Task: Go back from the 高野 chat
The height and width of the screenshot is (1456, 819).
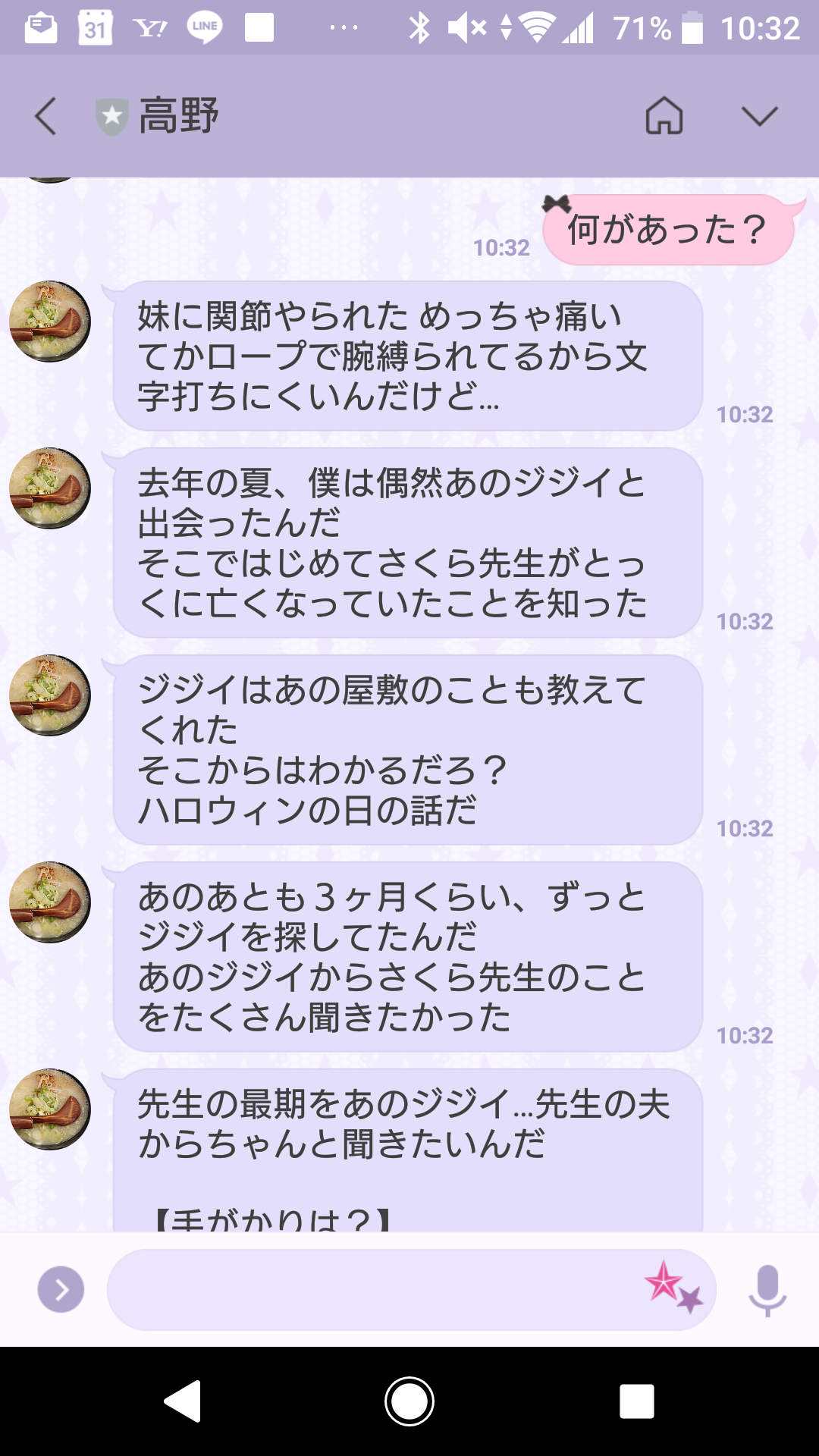Action: (45, 116)
